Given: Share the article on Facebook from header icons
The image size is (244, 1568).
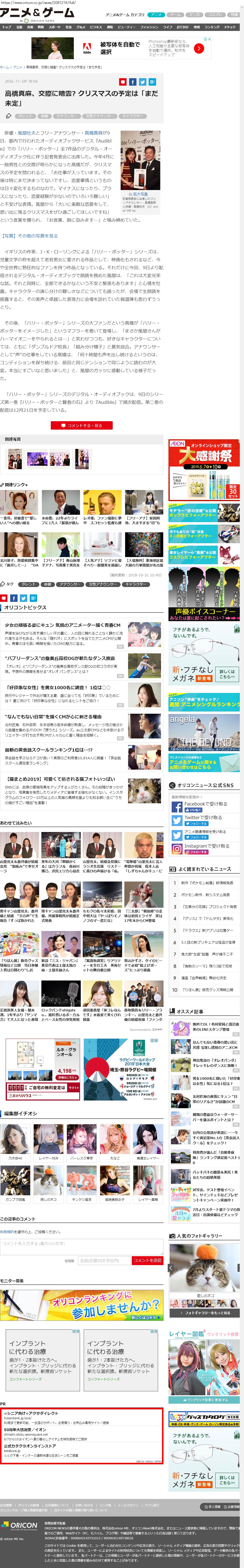Looking at the screenshot, I should click(132, 82).
